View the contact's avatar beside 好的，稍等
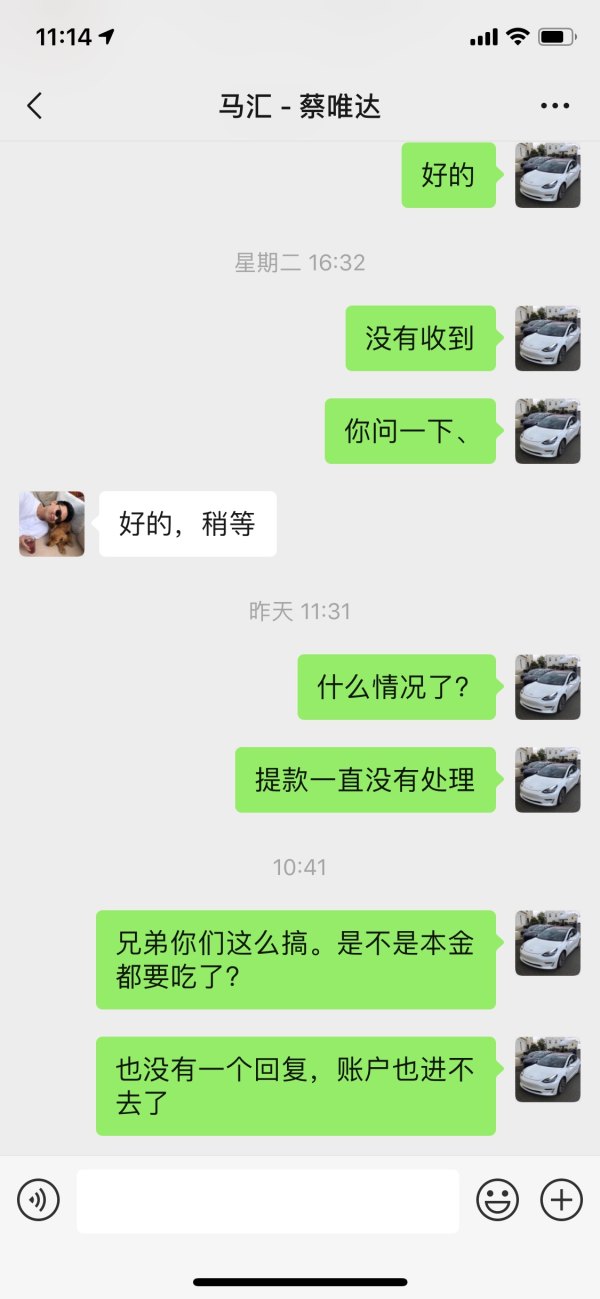Image resolution: width=600 pixels, height=1299 pixels. tap(52, 524)
